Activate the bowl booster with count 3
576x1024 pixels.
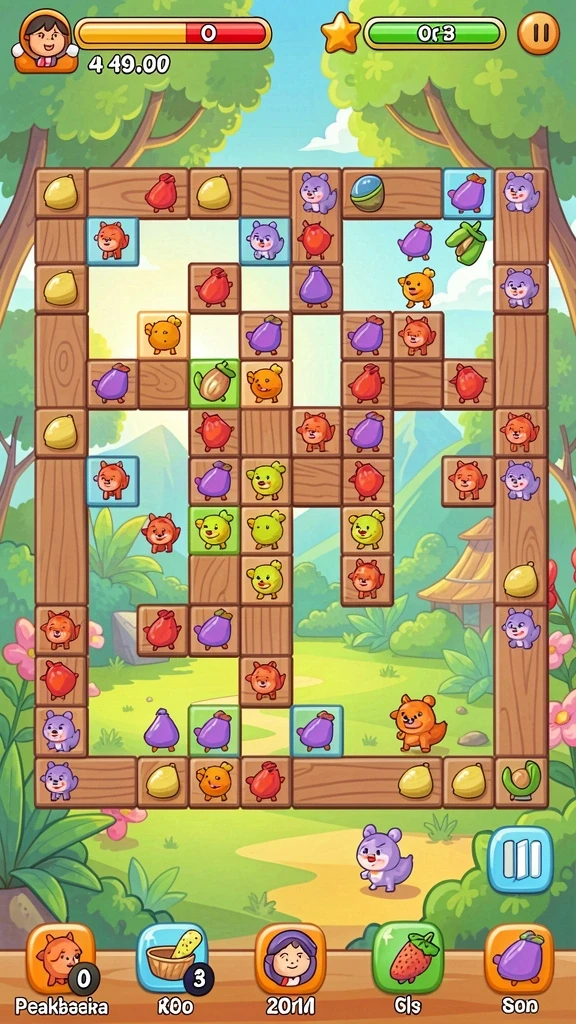pyautogui.click(x=172, y=959)
